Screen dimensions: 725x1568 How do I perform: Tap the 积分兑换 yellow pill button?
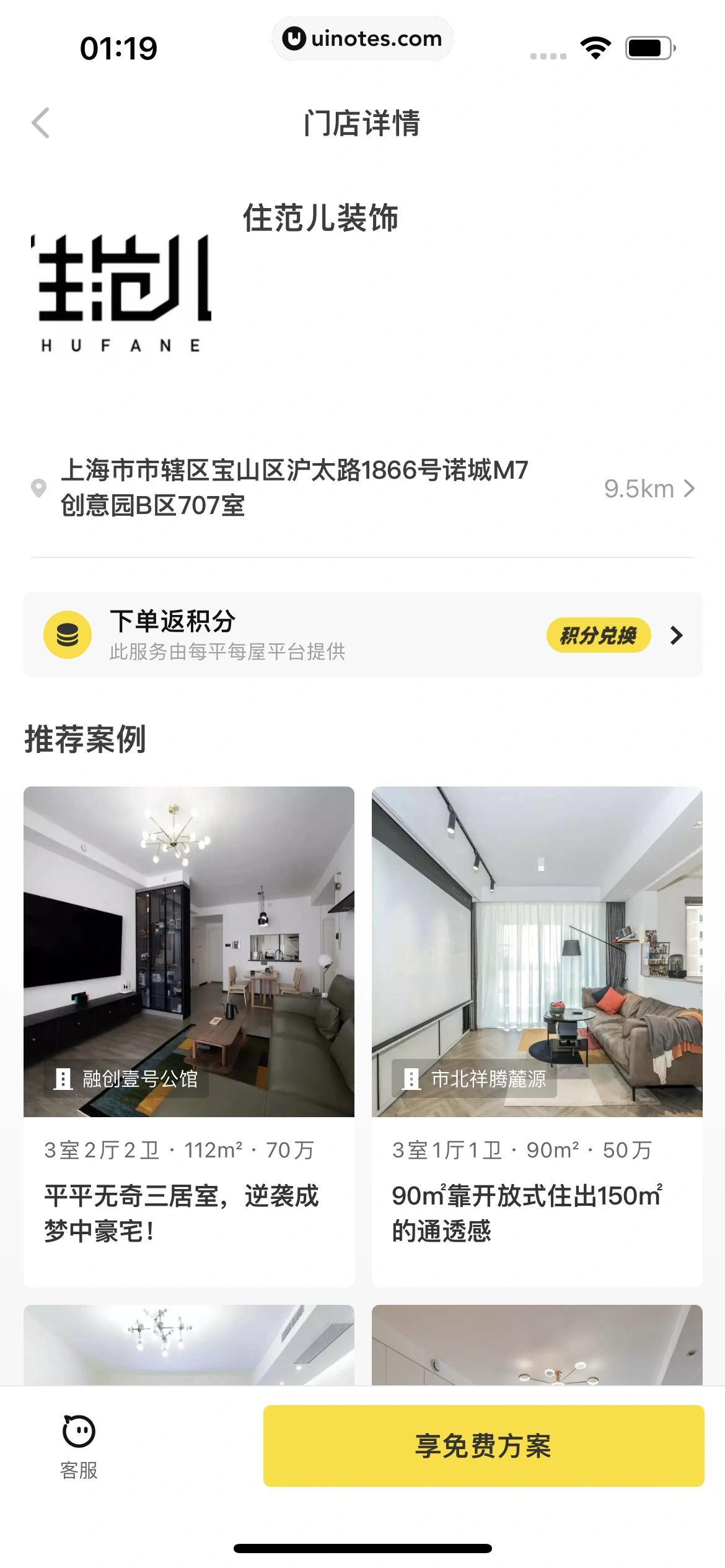point(599,635)
